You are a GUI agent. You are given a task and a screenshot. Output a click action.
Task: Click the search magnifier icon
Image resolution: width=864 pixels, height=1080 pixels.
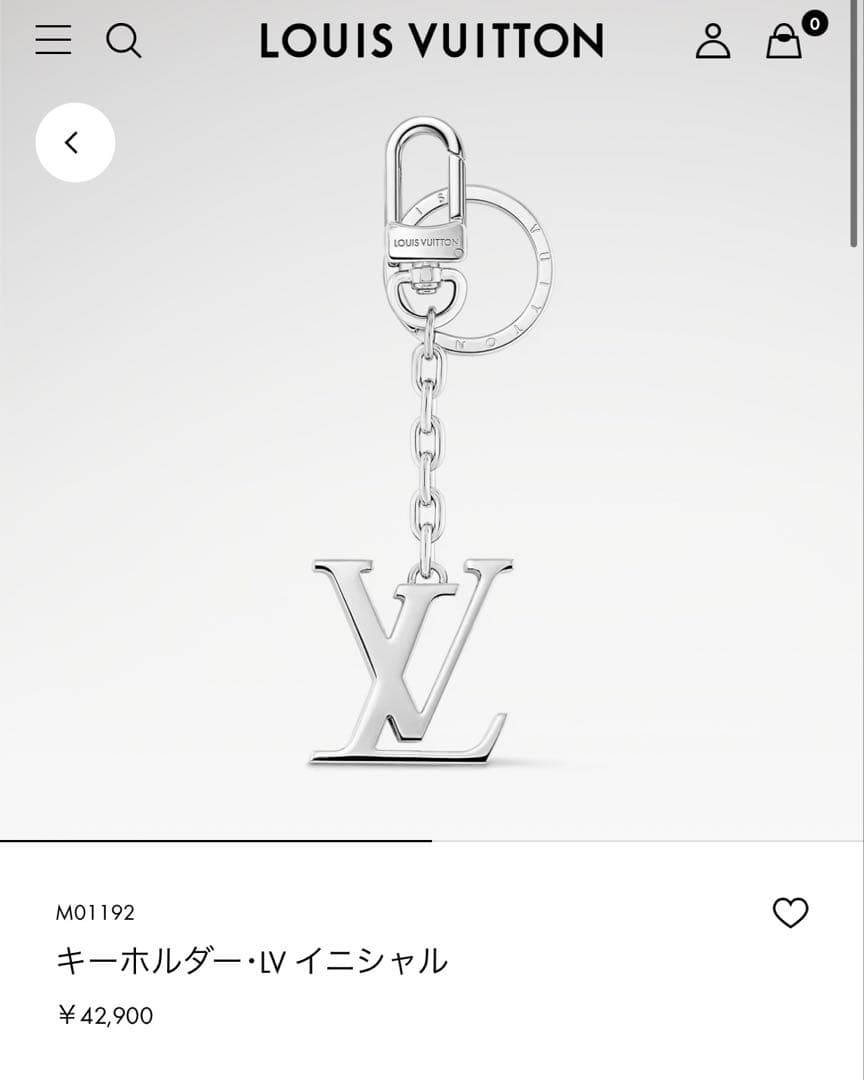click(x=125, y=41)
